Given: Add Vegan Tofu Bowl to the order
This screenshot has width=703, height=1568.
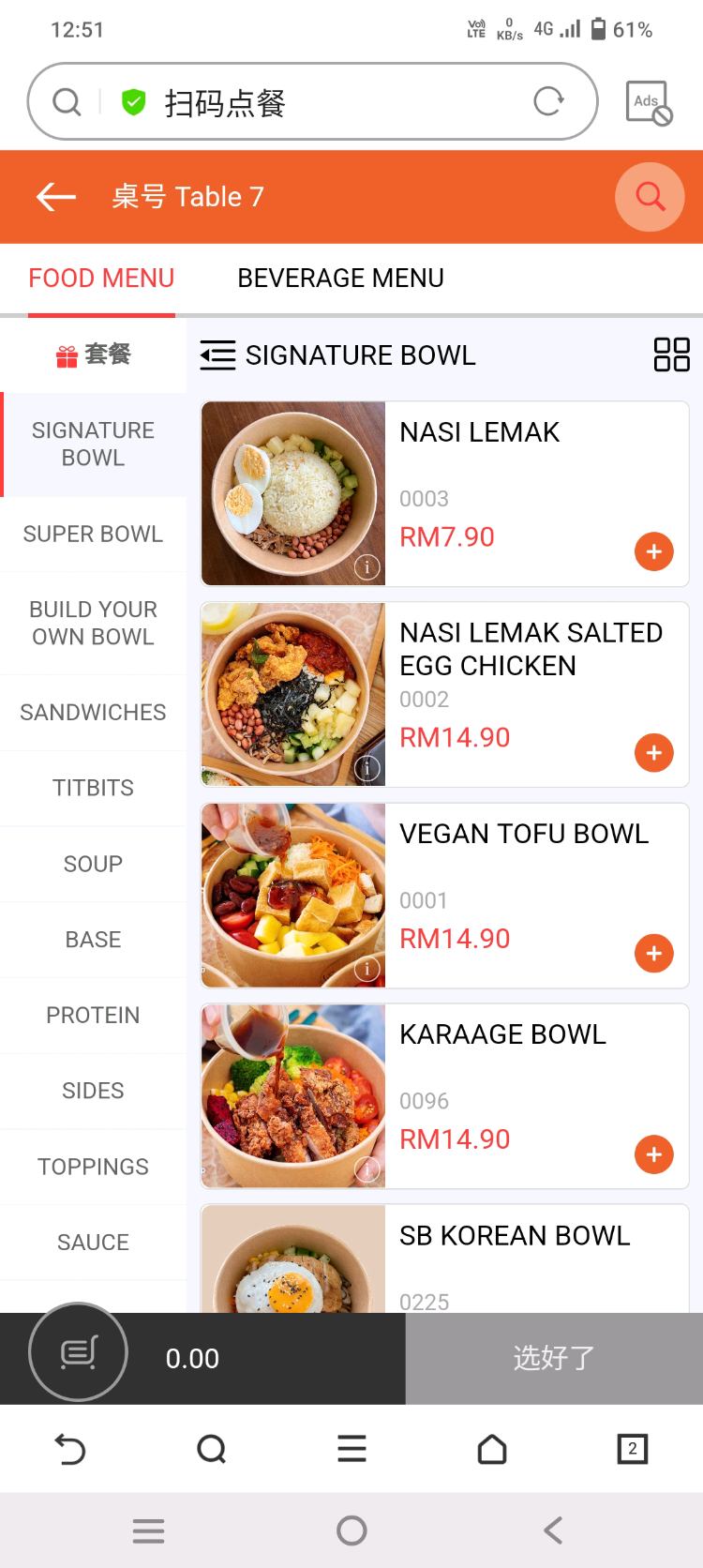Looking at the screenshot, I should (653, 953).
